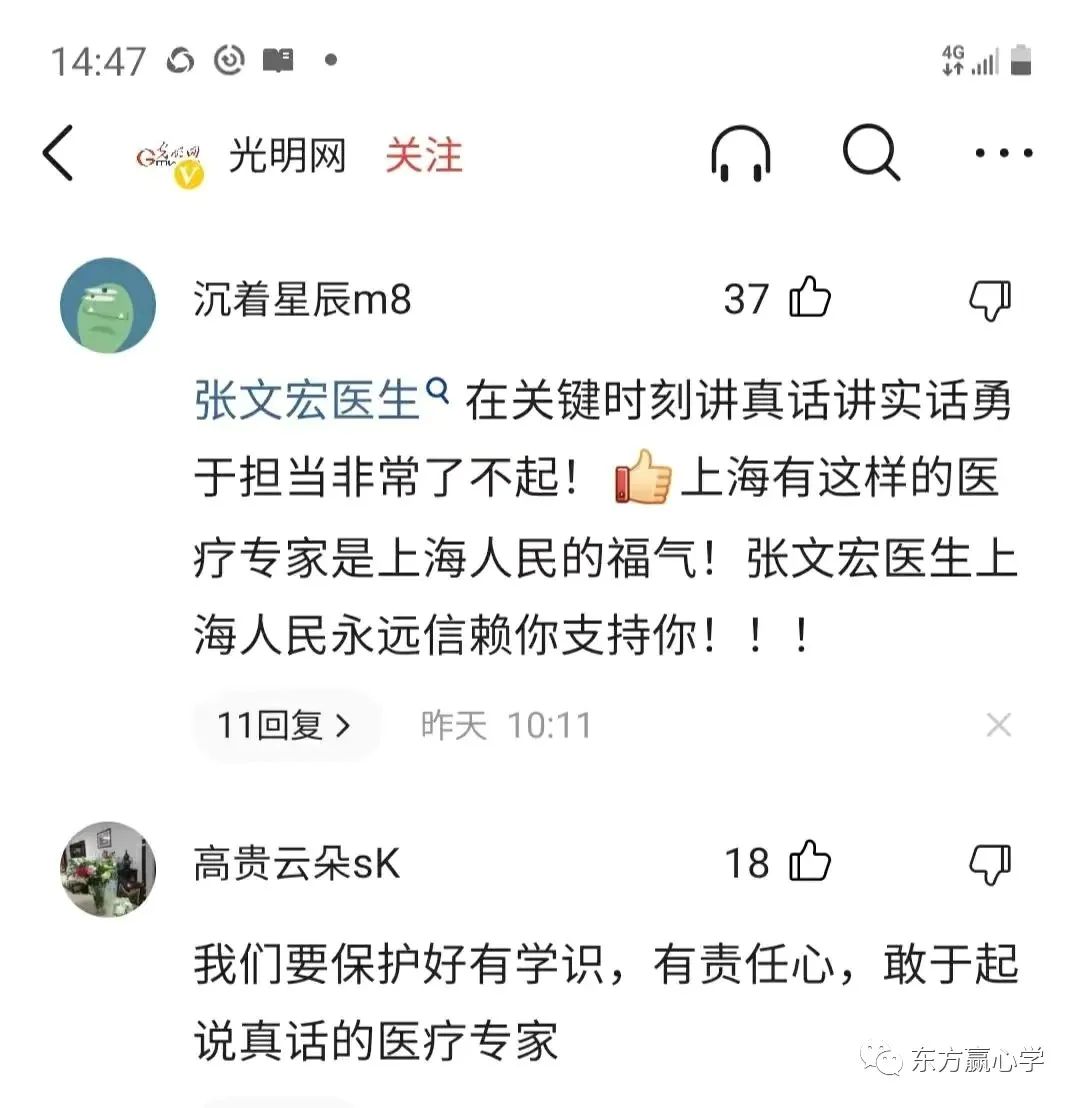Tap dislike on 沉着星辰m8's comment

tap(989, 297)
